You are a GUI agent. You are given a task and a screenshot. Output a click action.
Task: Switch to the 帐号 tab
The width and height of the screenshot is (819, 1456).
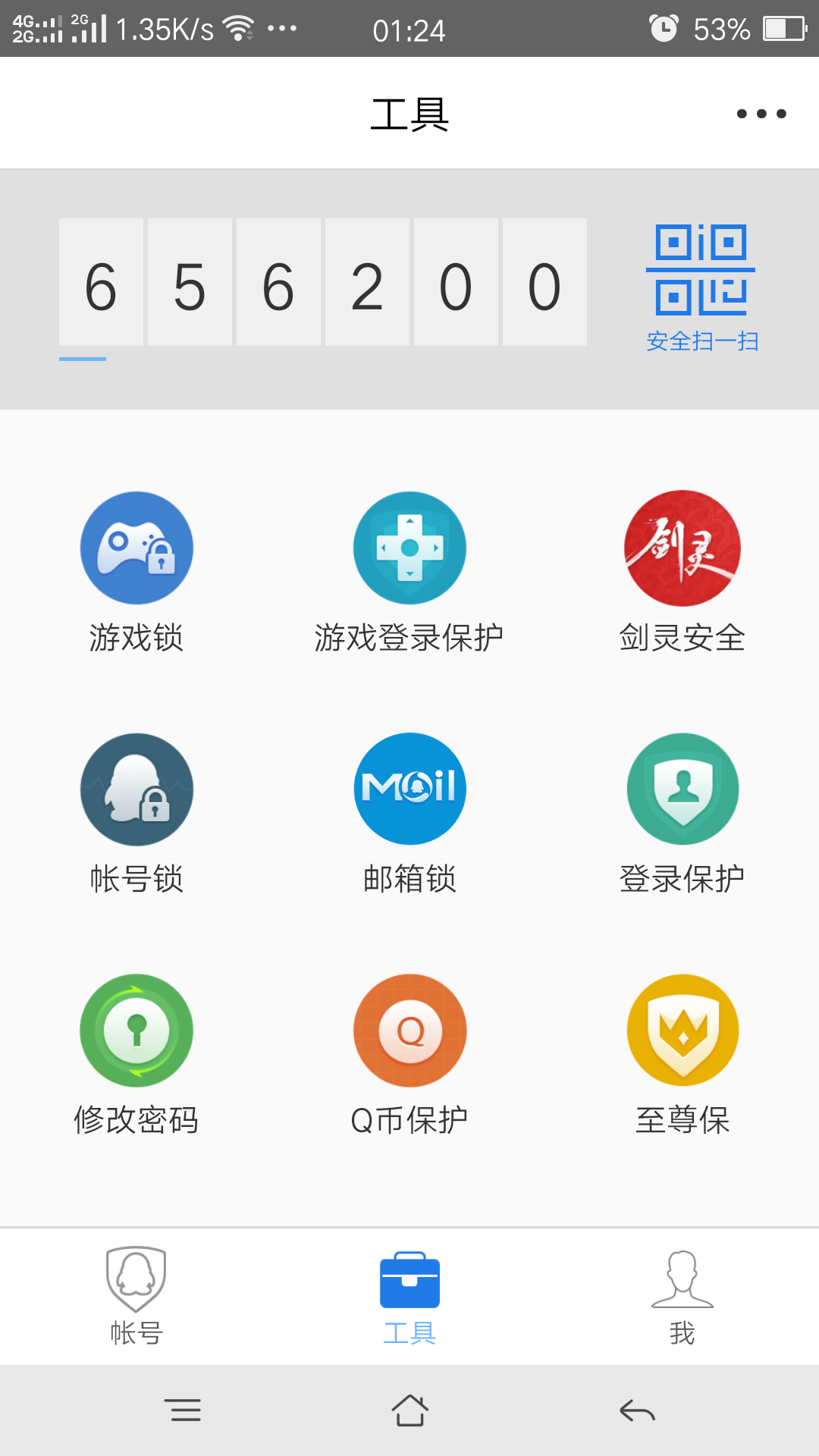coord(136,1296)
